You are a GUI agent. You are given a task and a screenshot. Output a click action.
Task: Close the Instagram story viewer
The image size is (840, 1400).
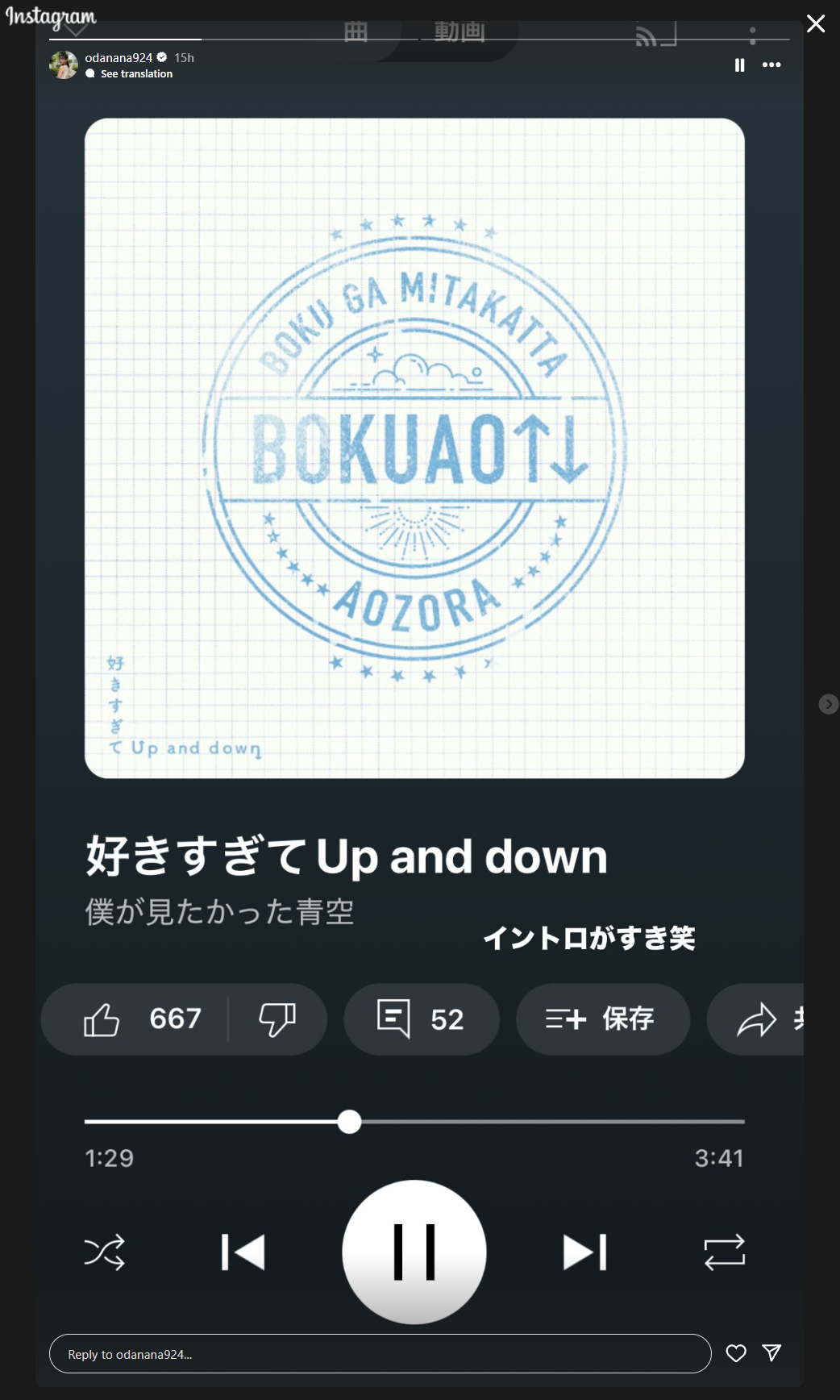tap(816, 23)
